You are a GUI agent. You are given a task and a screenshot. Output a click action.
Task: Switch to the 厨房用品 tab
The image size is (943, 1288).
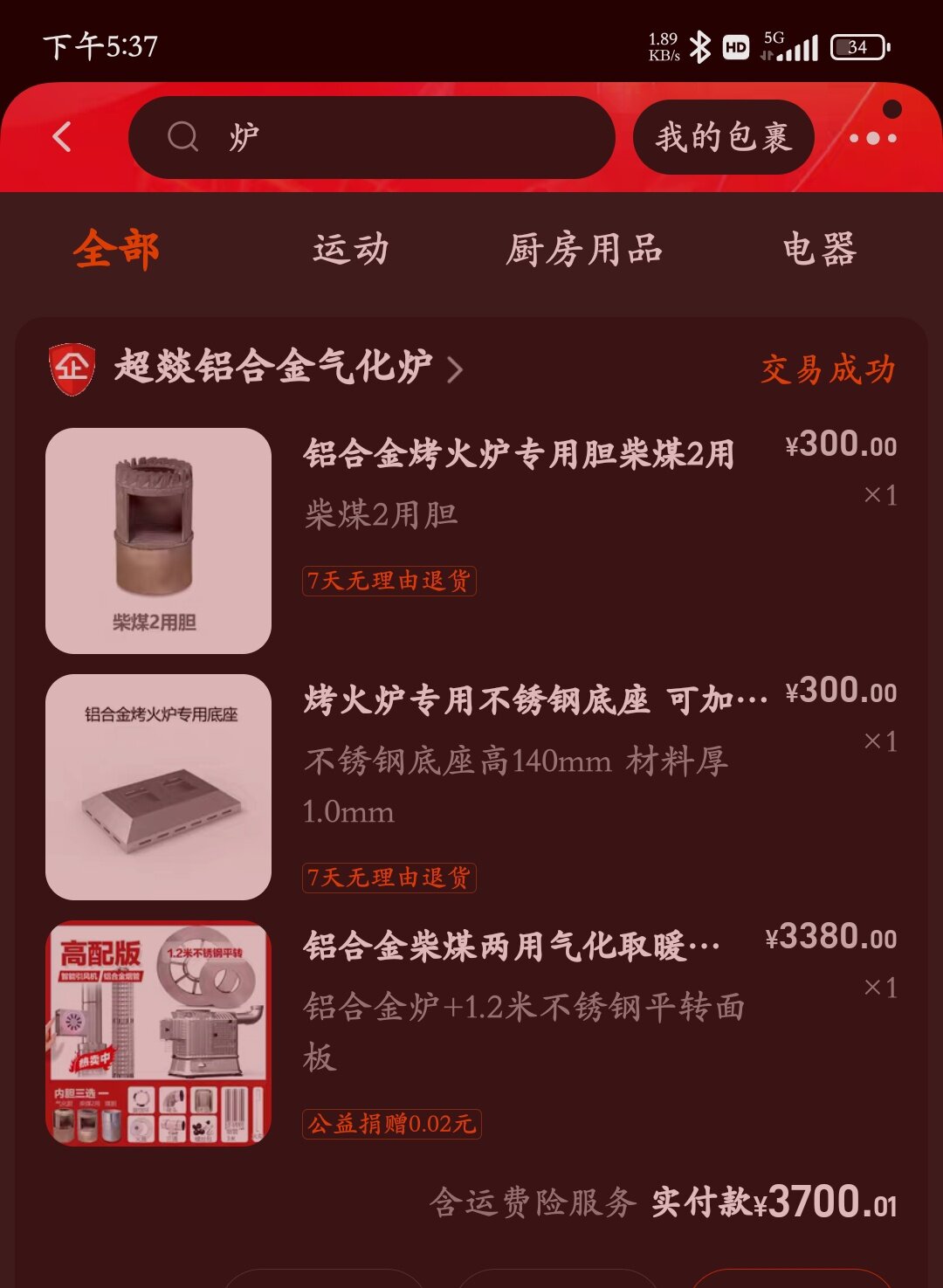pyautogui.click(x=584, y=250)
